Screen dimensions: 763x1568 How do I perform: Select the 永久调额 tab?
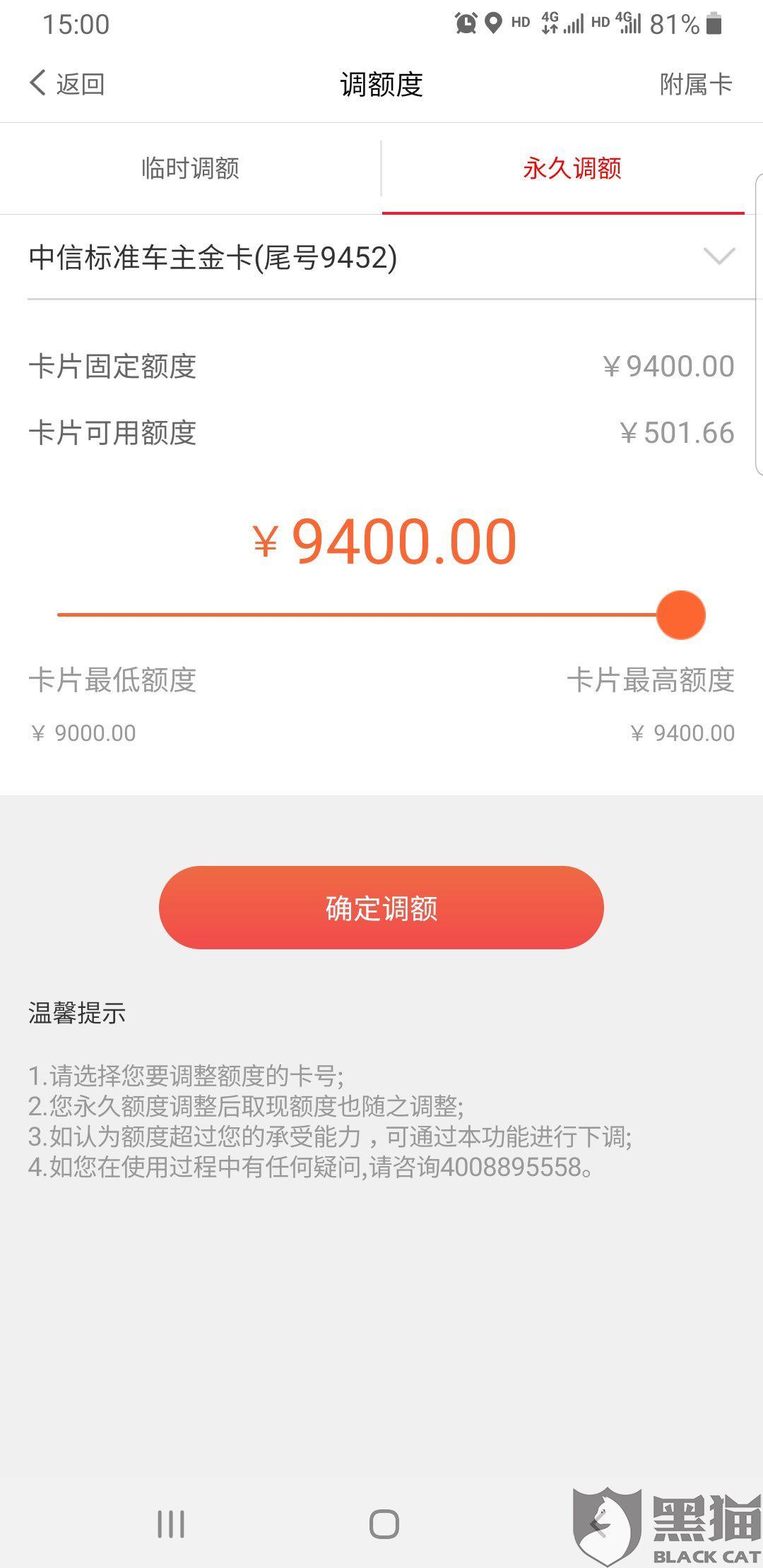pyautogui.click(x=572, y=168)
